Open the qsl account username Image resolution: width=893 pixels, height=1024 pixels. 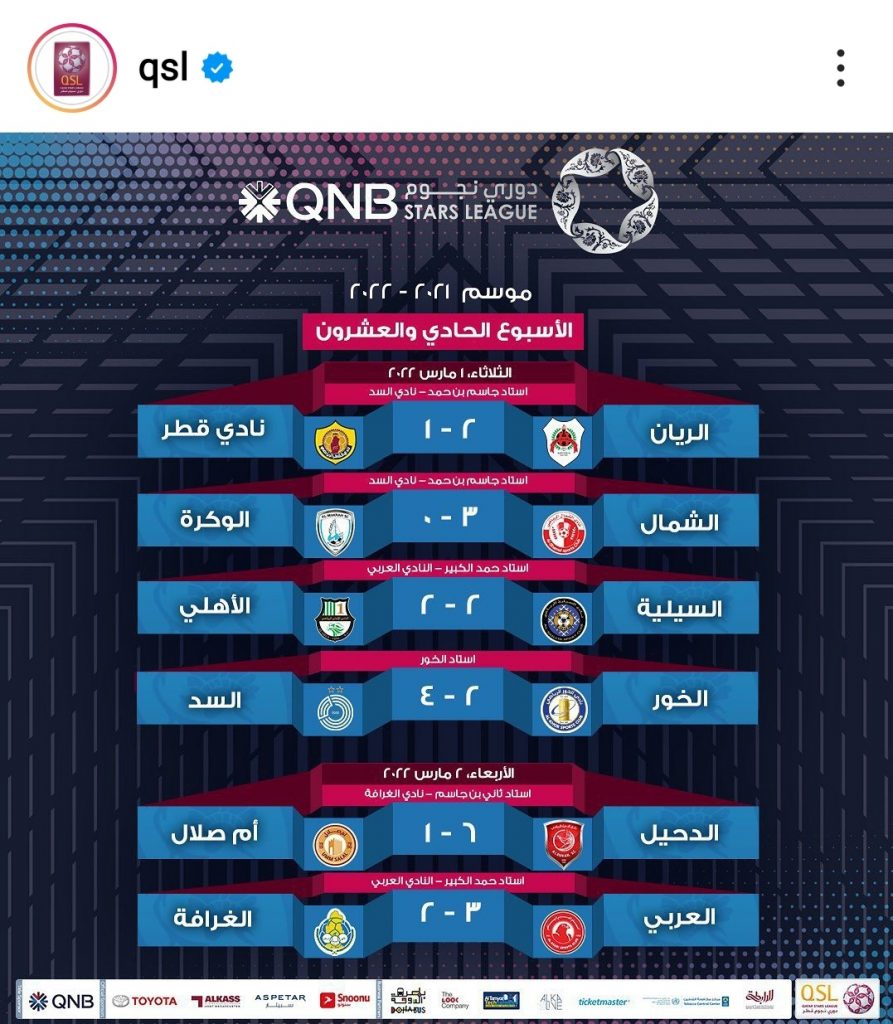click(163, 69)
